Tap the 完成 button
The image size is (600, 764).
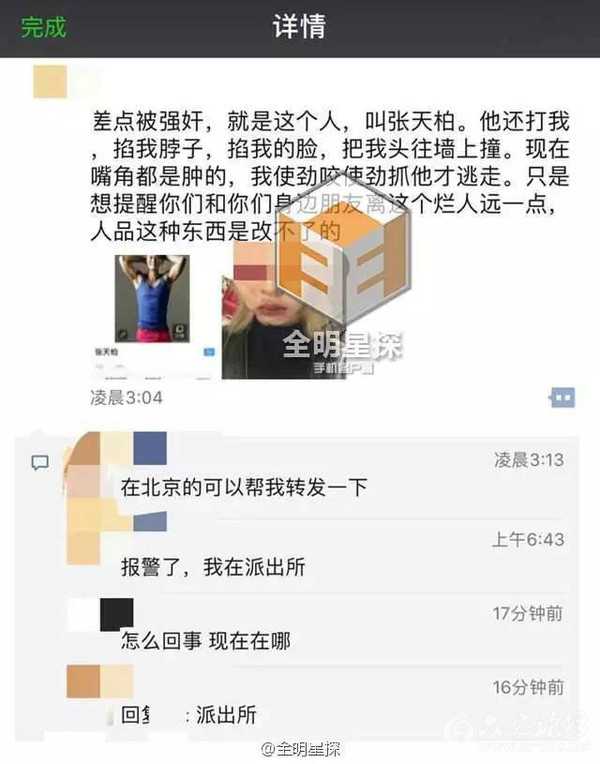point(43,27)
